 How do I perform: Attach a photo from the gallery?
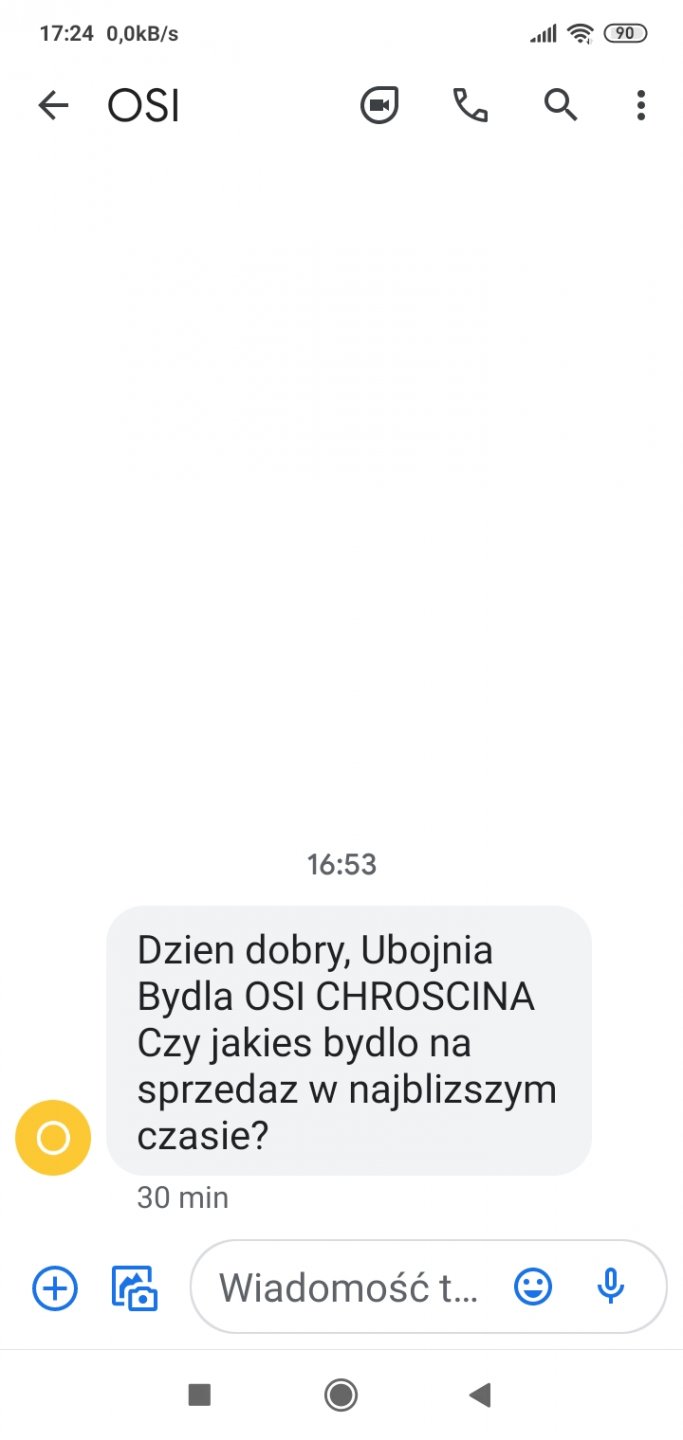pyautogui.click(x=134, y=1287)
